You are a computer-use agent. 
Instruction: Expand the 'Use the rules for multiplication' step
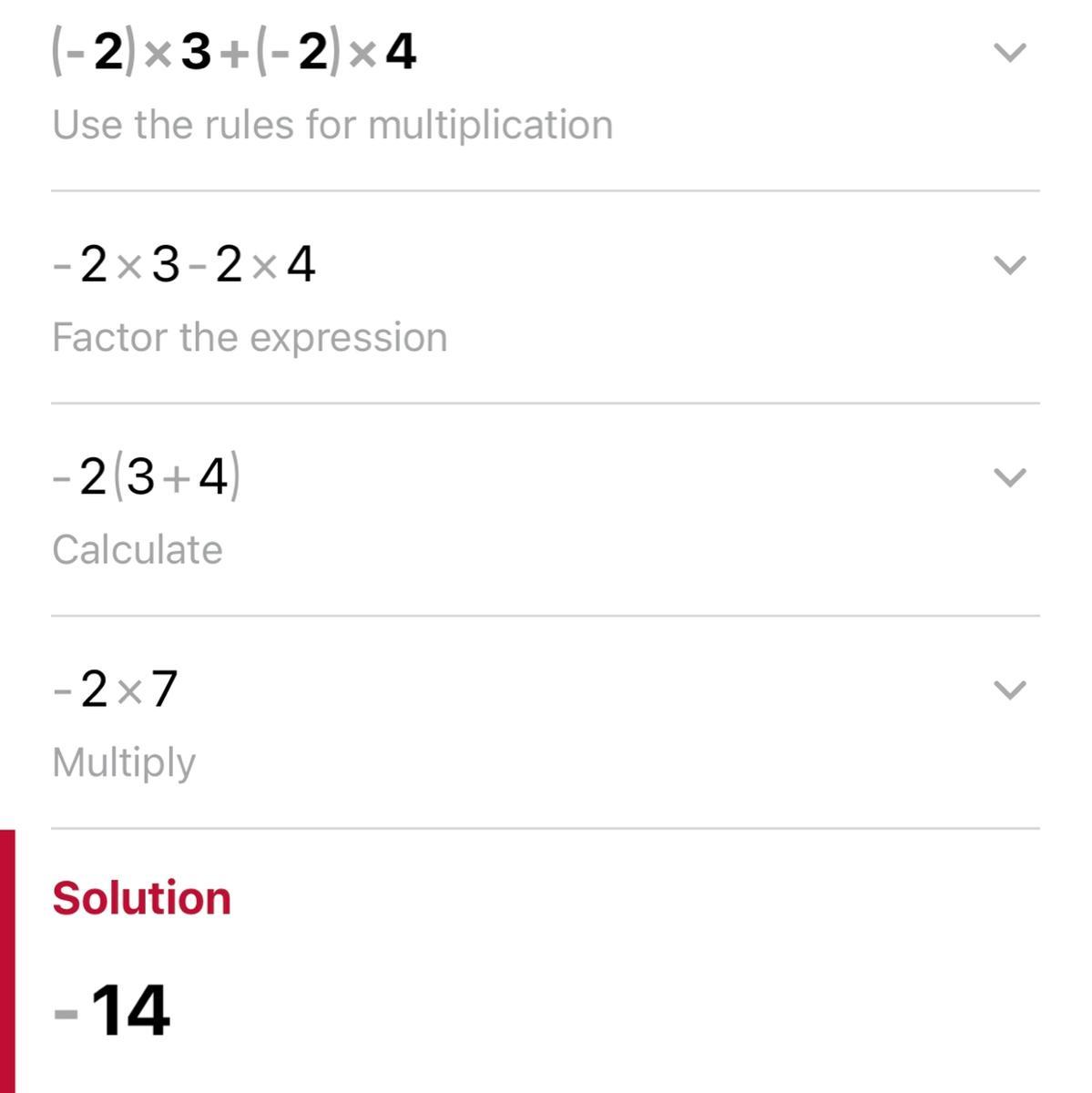pos(1009,53)
